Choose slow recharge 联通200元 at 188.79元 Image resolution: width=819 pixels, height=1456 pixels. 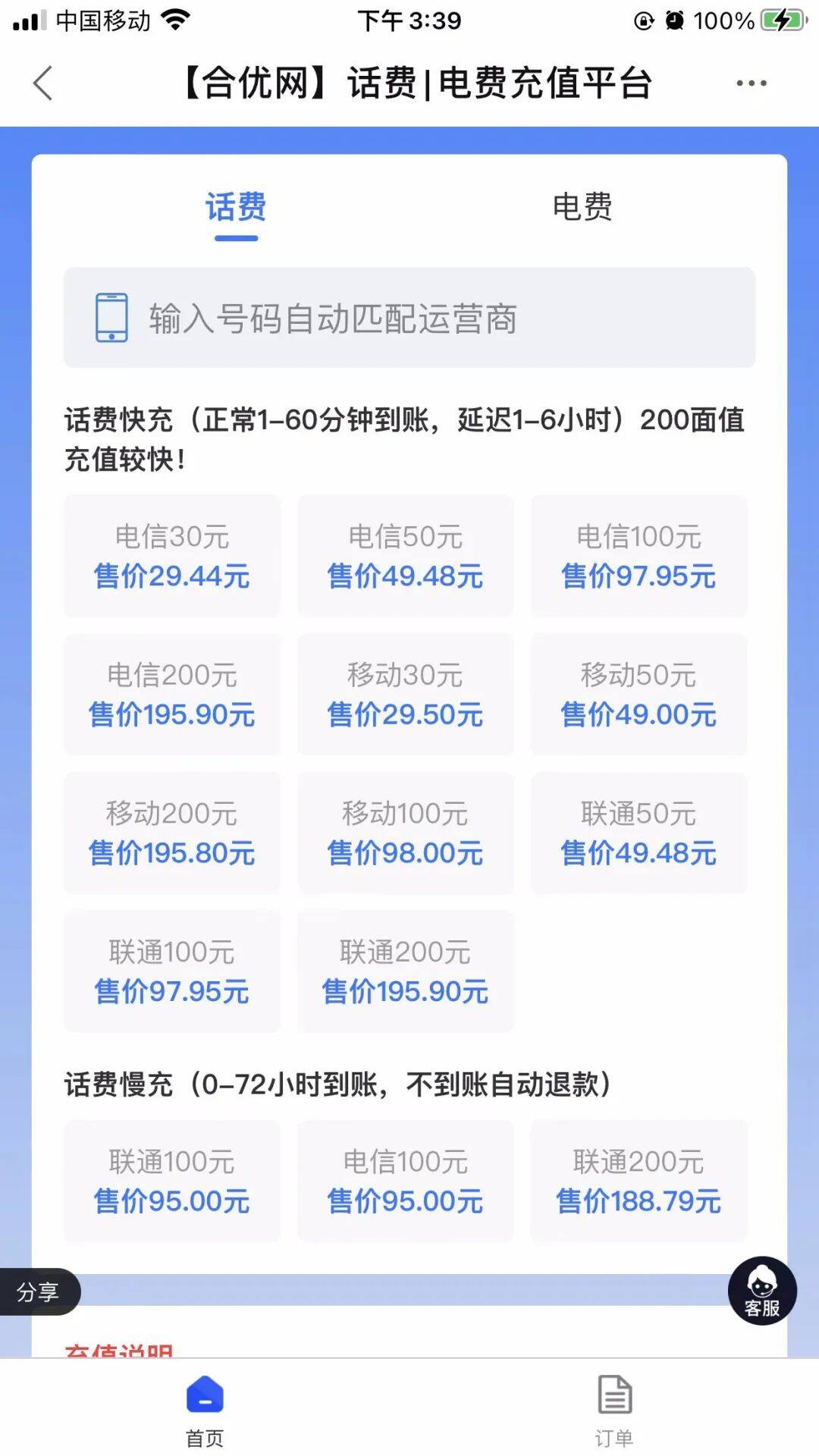pos(639,1181)
